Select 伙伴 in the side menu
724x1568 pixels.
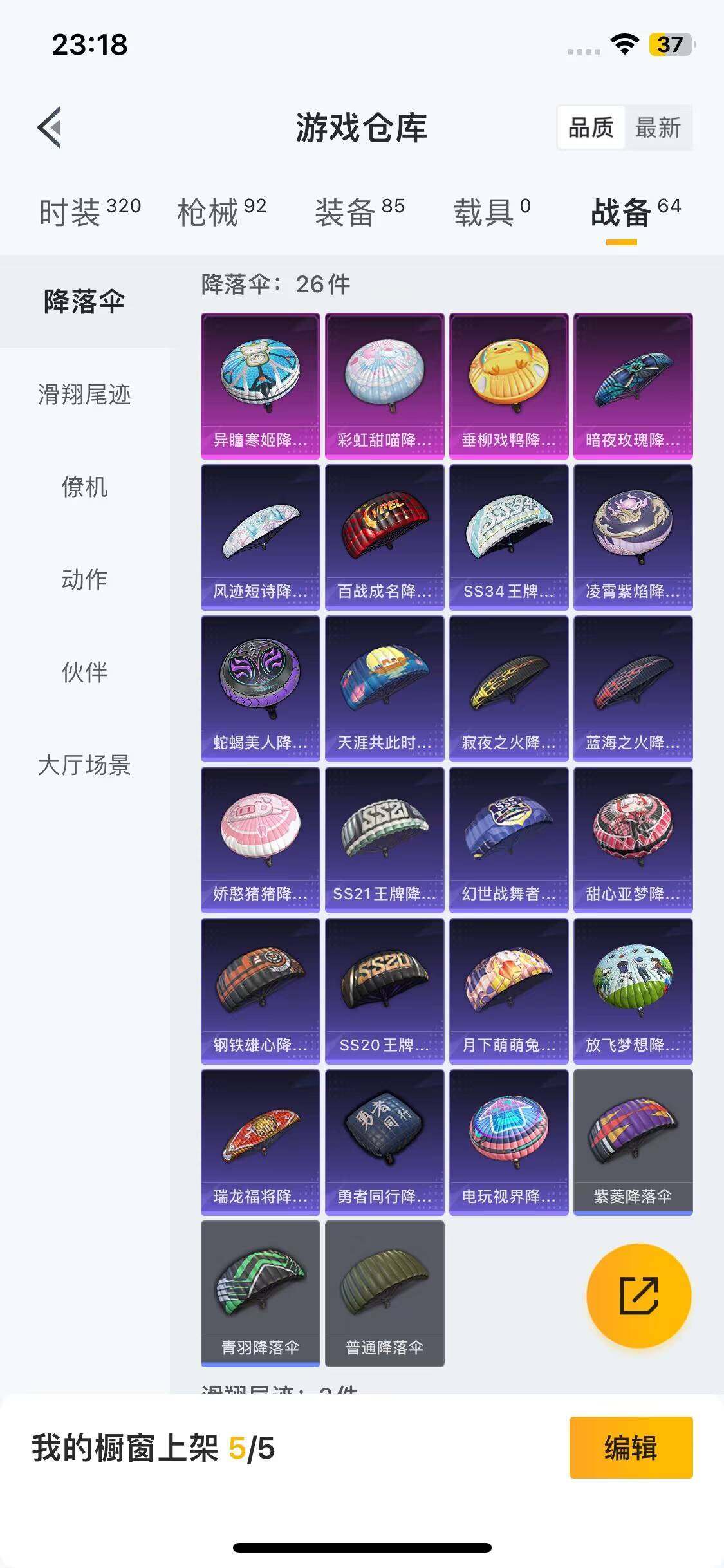click(84, 672)
